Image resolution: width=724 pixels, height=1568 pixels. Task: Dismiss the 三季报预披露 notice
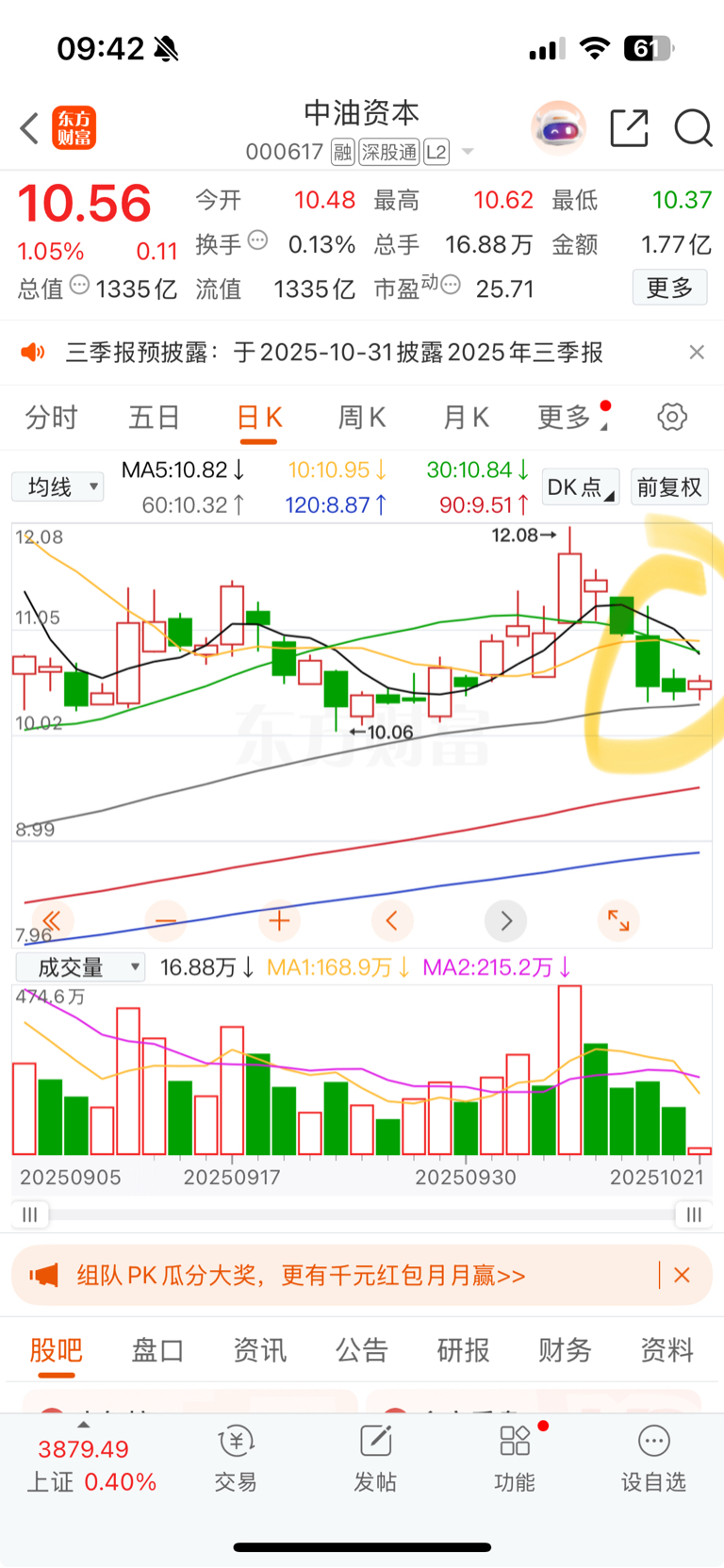click(697, 352)
